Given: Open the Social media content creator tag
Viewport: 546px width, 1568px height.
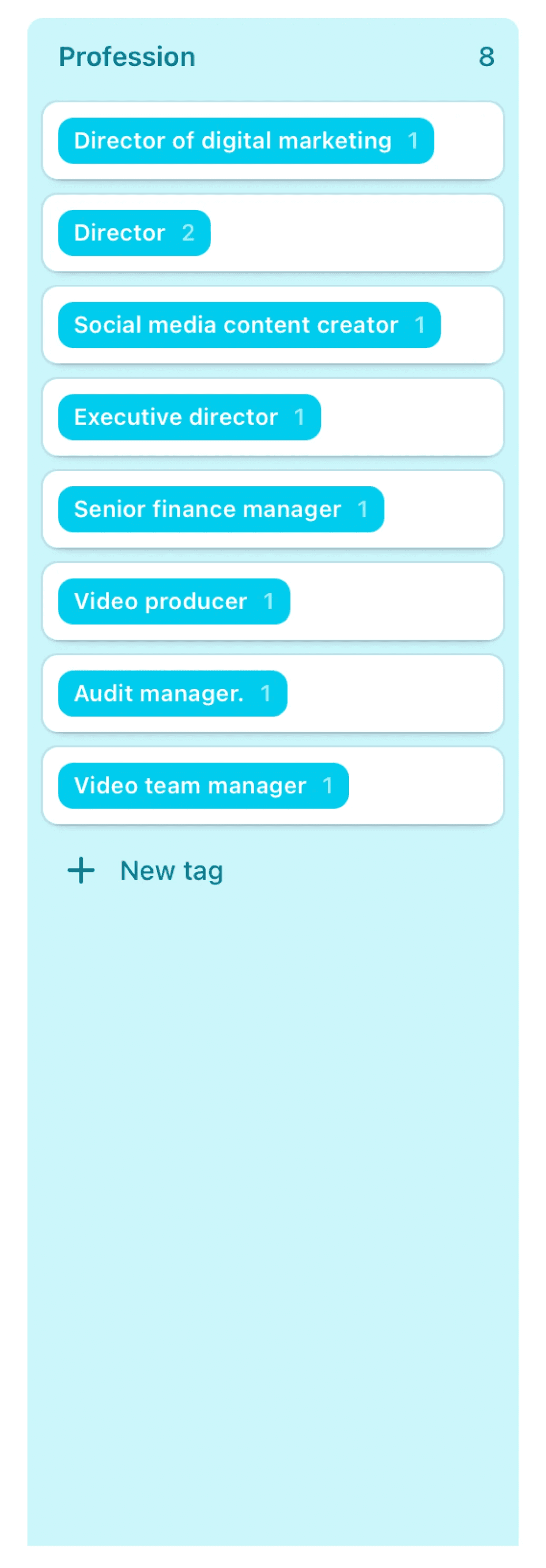Looking at the screenshot, I should pos(249,325).
